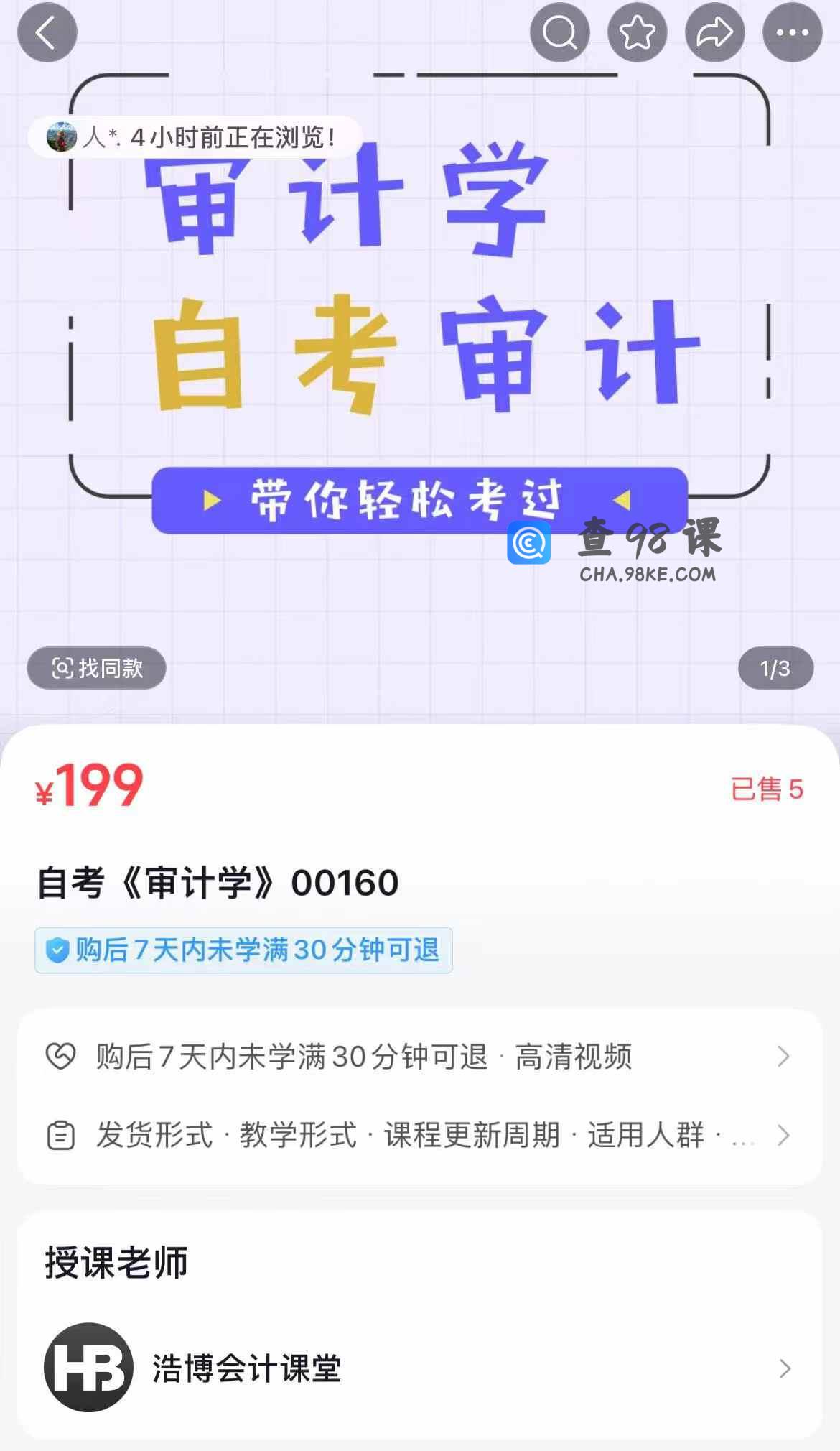
Task: Tap the 找同款 find-similar button
Action: [97, 669]
